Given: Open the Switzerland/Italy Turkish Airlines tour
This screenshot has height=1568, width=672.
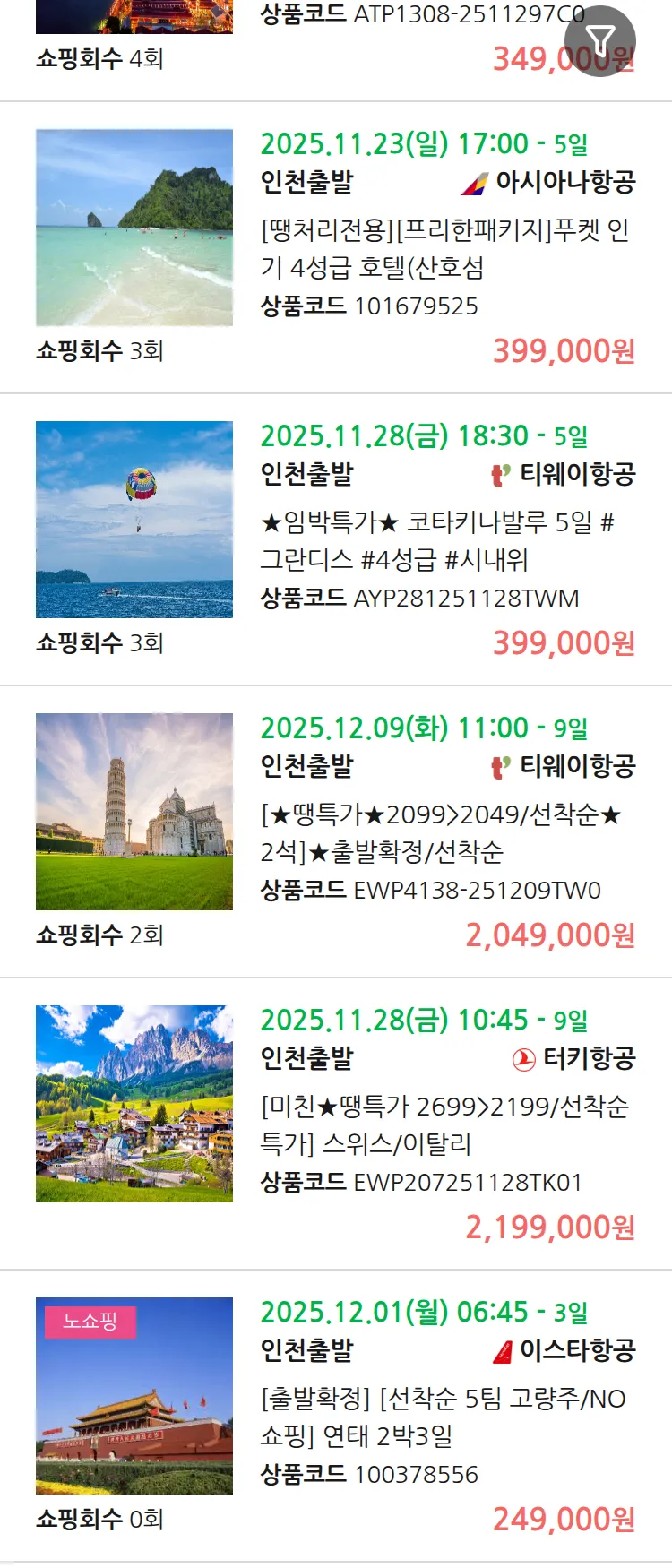Looking at the screenshot, I should [x=444, y=1124].
